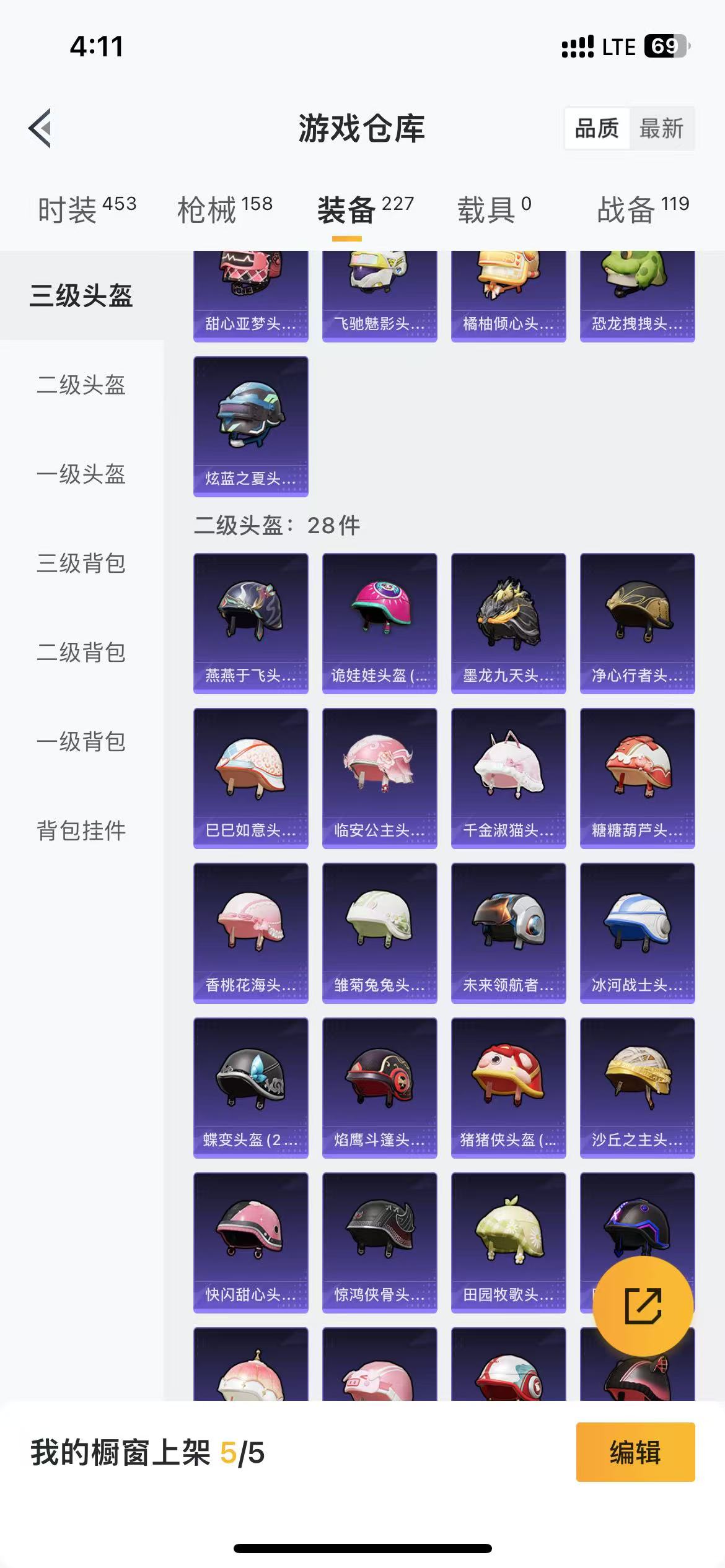Tap the 编辑 button
Image resolution: width=725 pixels, height=1568 pixels.
(x=635, y=1452)
